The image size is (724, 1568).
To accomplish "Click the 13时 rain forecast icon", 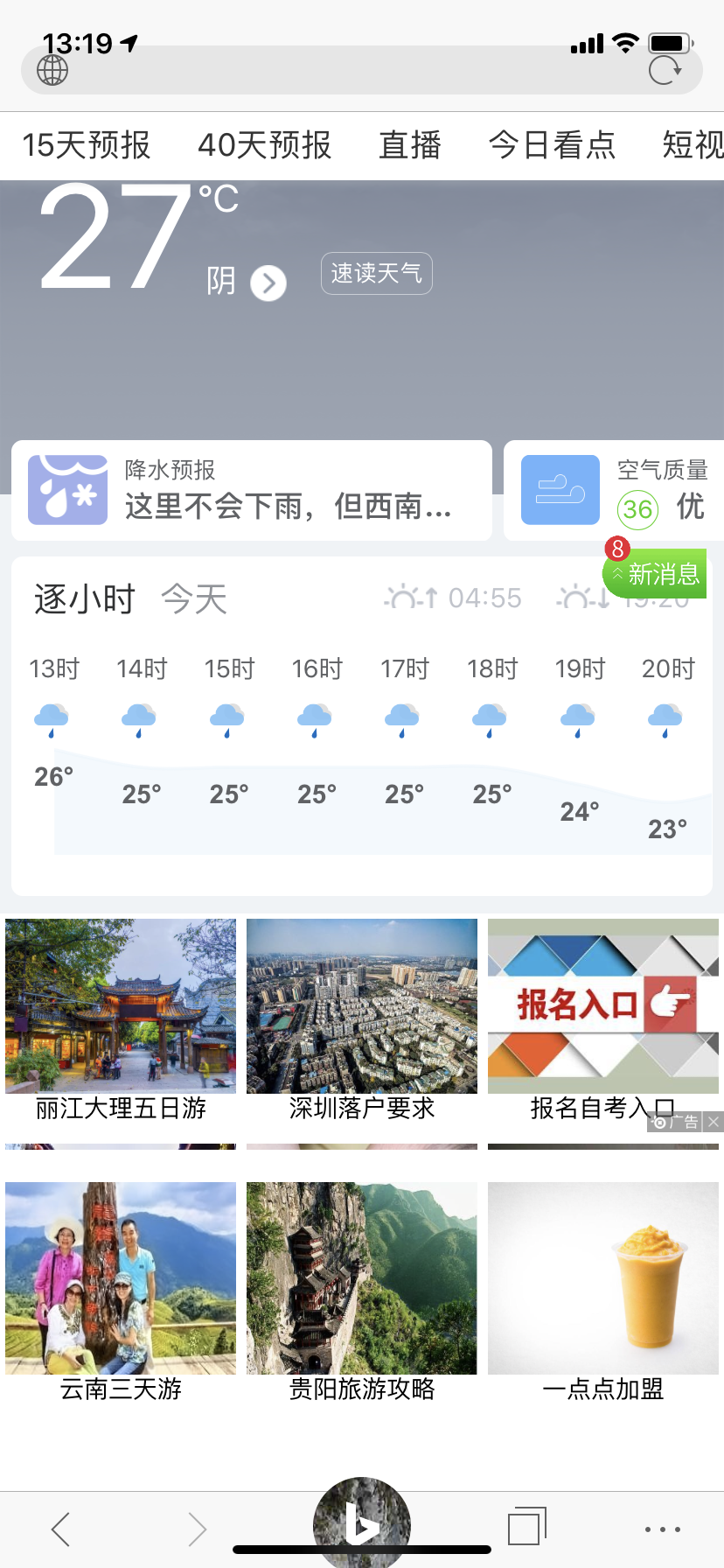I will click(x=52, y=717).
